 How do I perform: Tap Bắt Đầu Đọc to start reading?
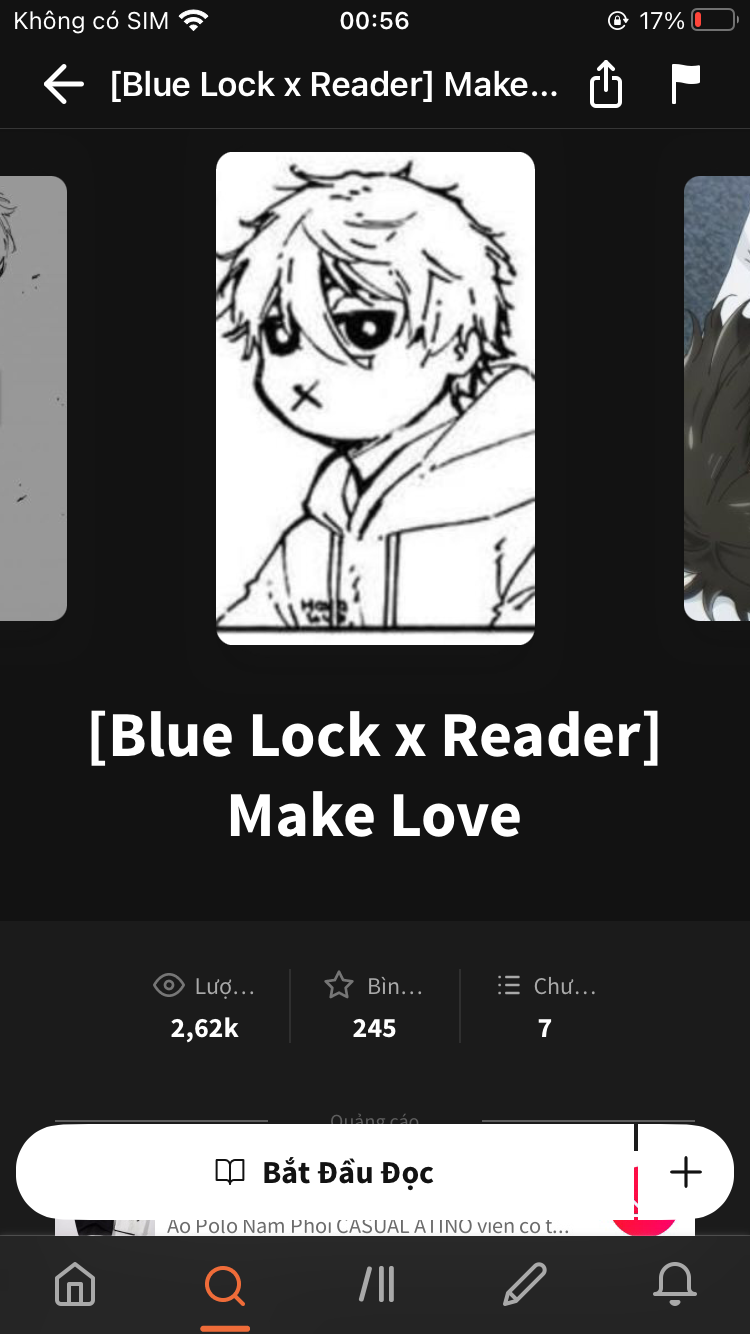pos(326,1172)
